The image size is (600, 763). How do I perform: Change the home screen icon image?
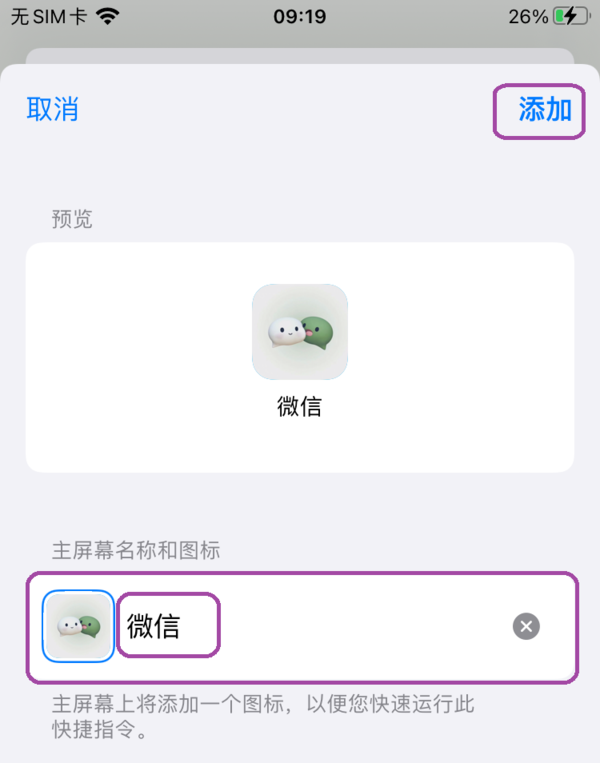point(78,627)
